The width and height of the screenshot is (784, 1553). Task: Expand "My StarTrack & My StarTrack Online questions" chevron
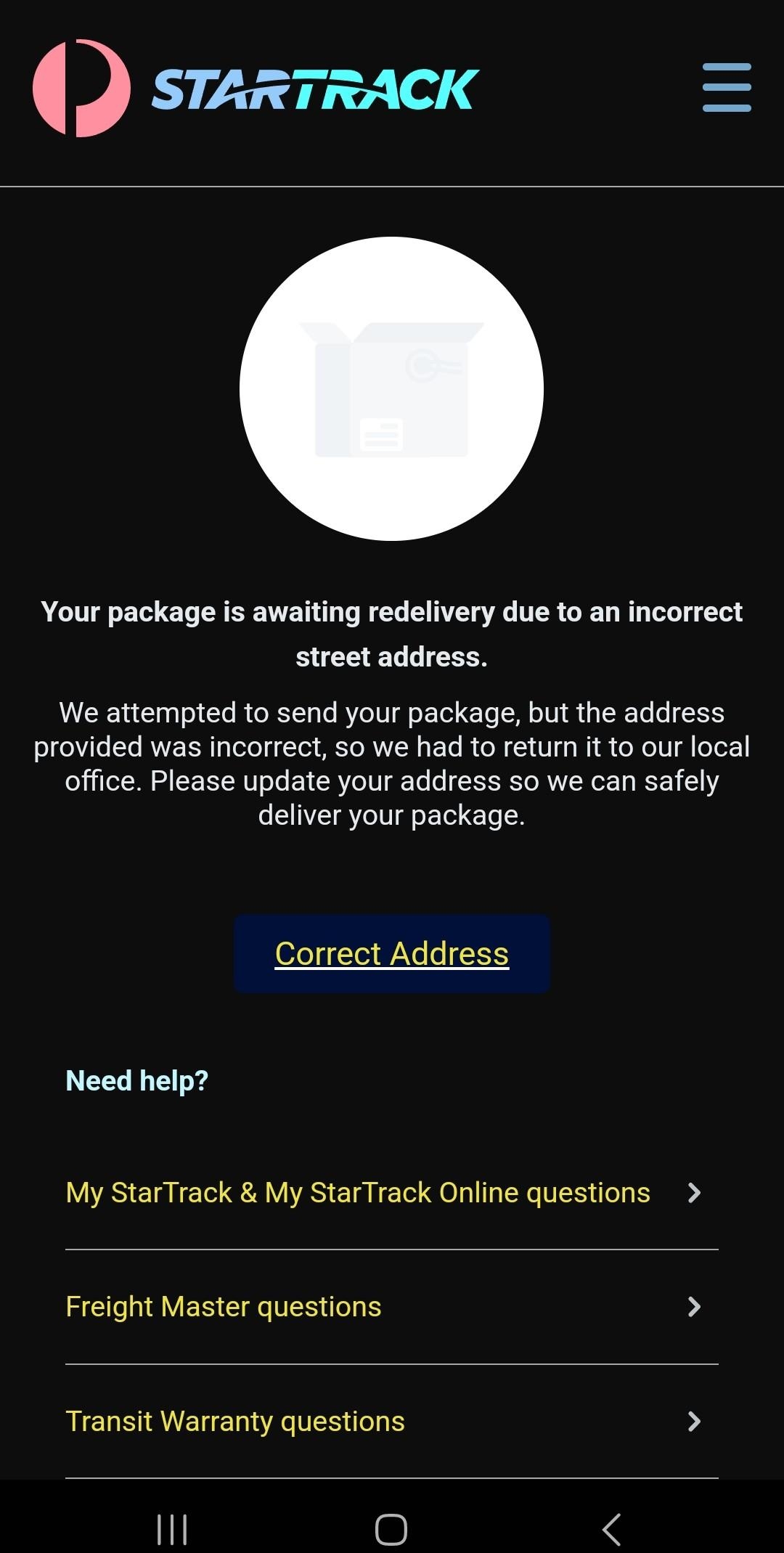[x=695, y=1191]
